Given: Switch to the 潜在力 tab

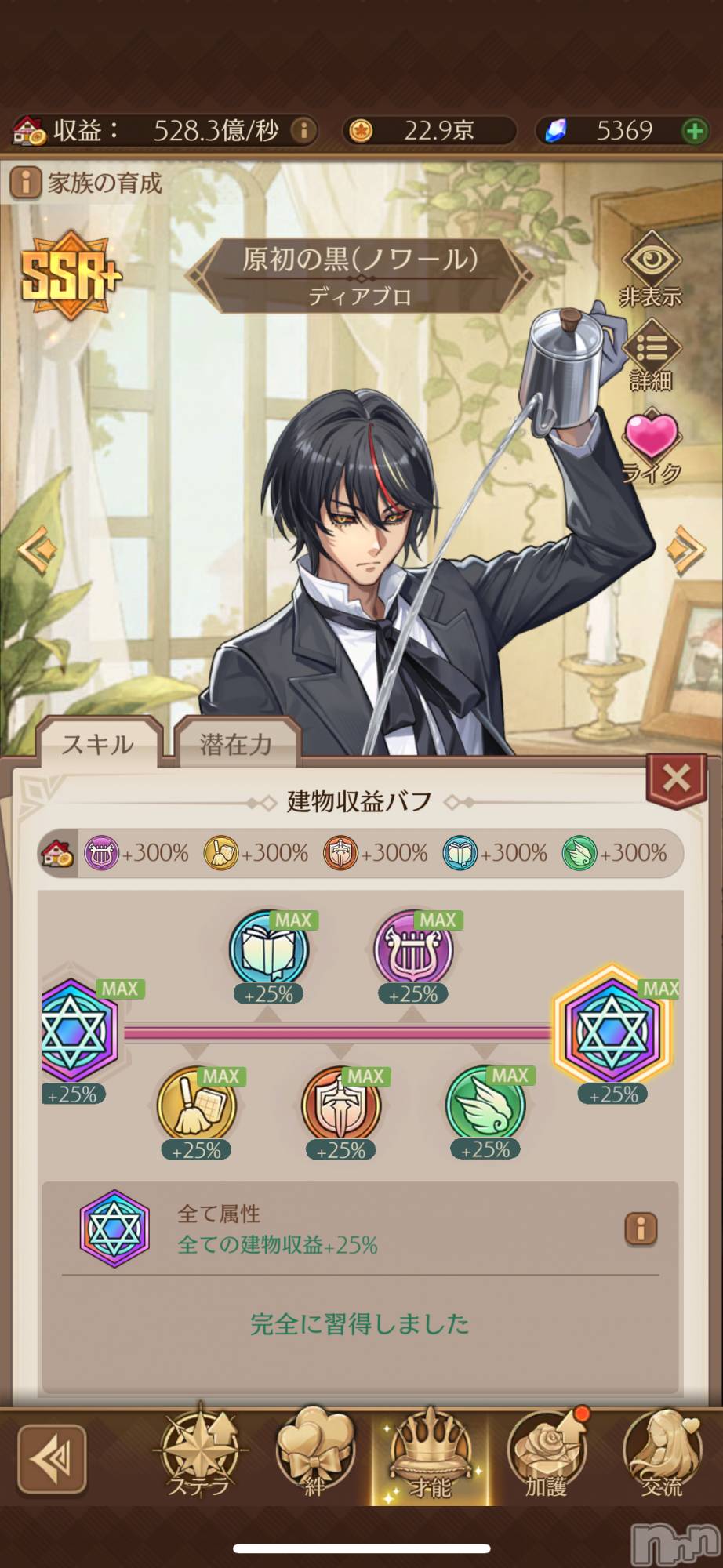Looking at the screenshot, I should (236, 743).
